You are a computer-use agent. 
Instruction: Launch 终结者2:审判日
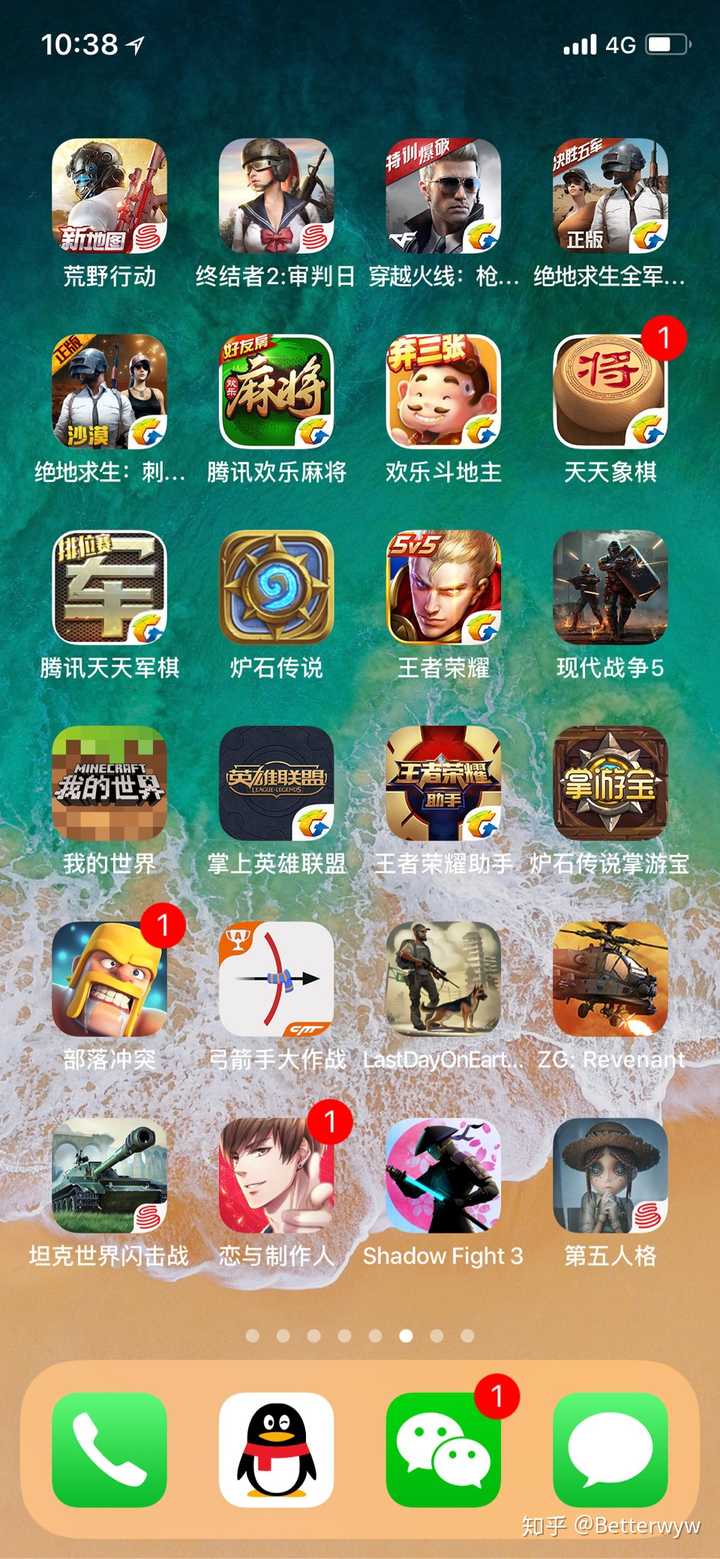(276, 196)
